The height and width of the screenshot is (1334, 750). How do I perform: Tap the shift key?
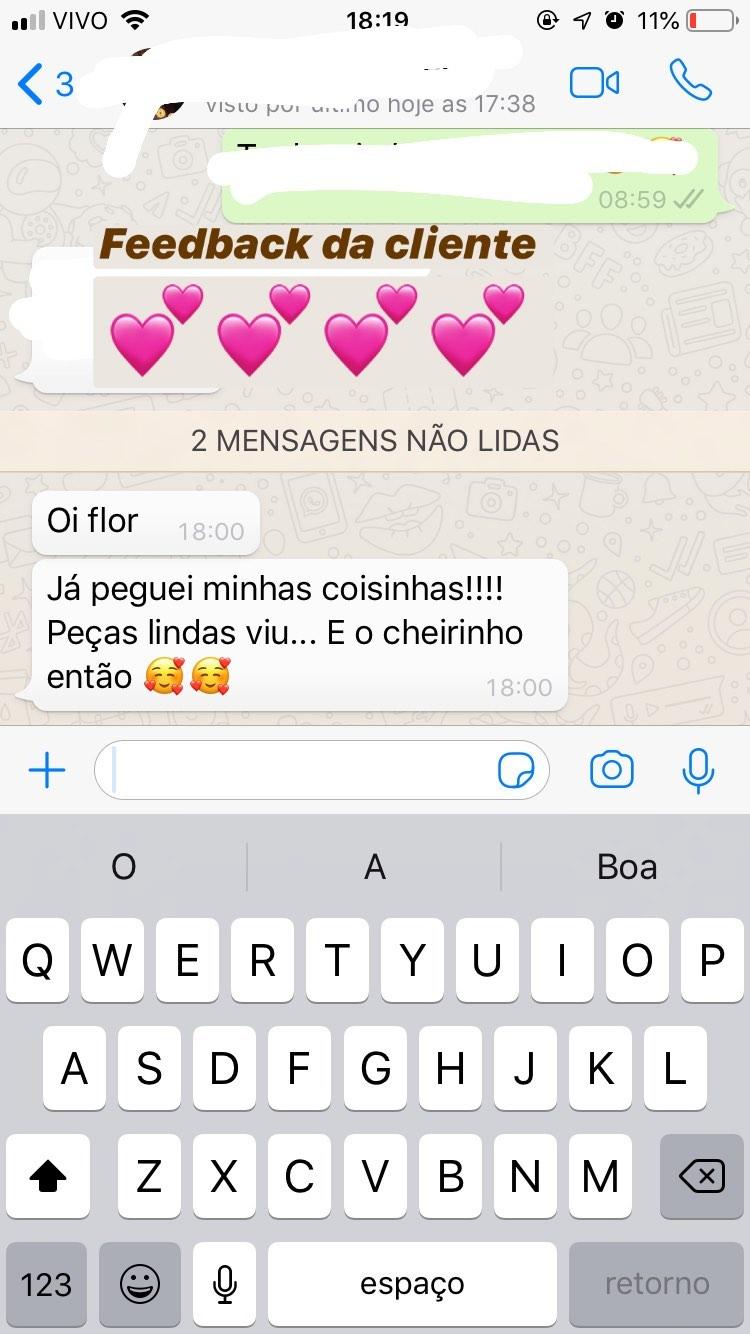click(47, 1177)
